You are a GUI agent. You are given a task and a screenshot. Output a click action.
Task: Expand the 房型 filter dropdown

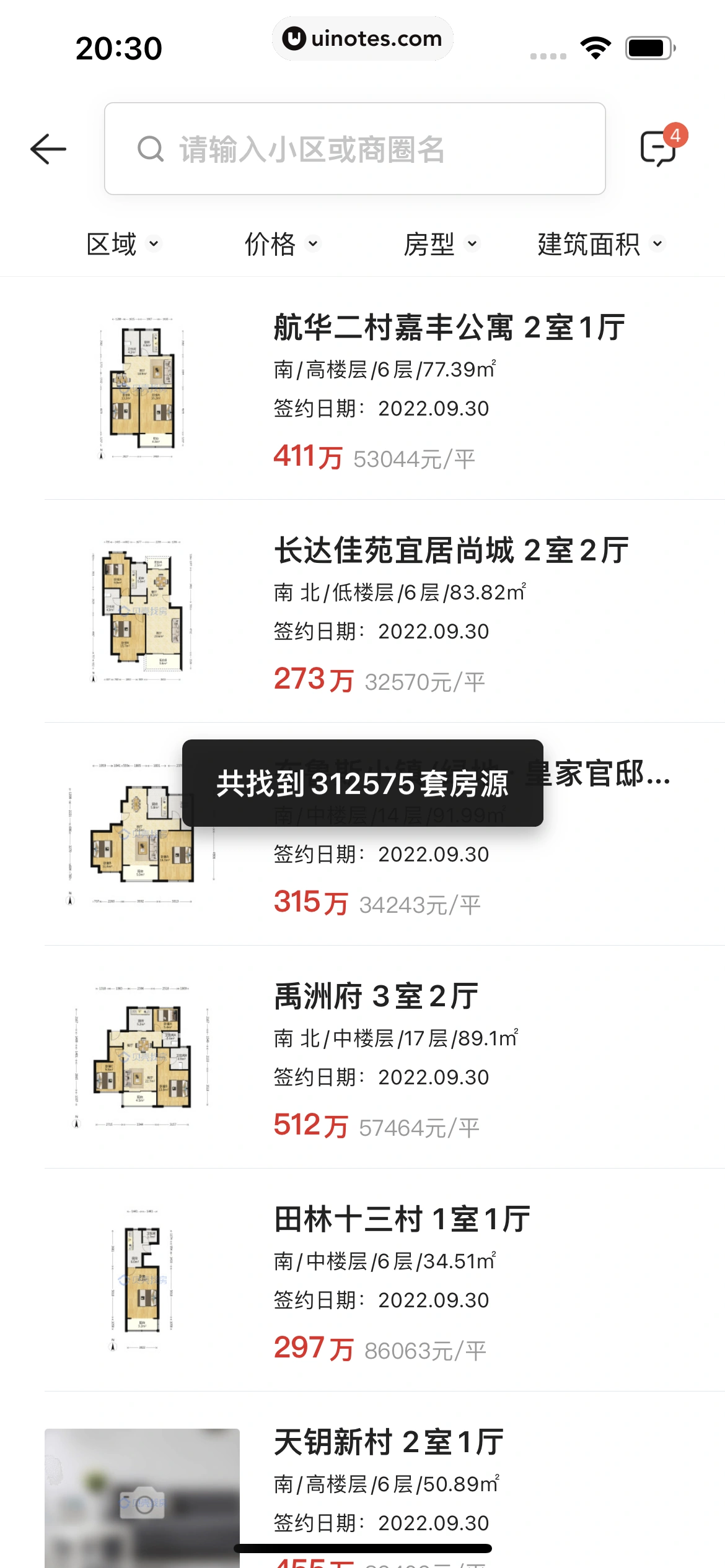pos(441,244)
